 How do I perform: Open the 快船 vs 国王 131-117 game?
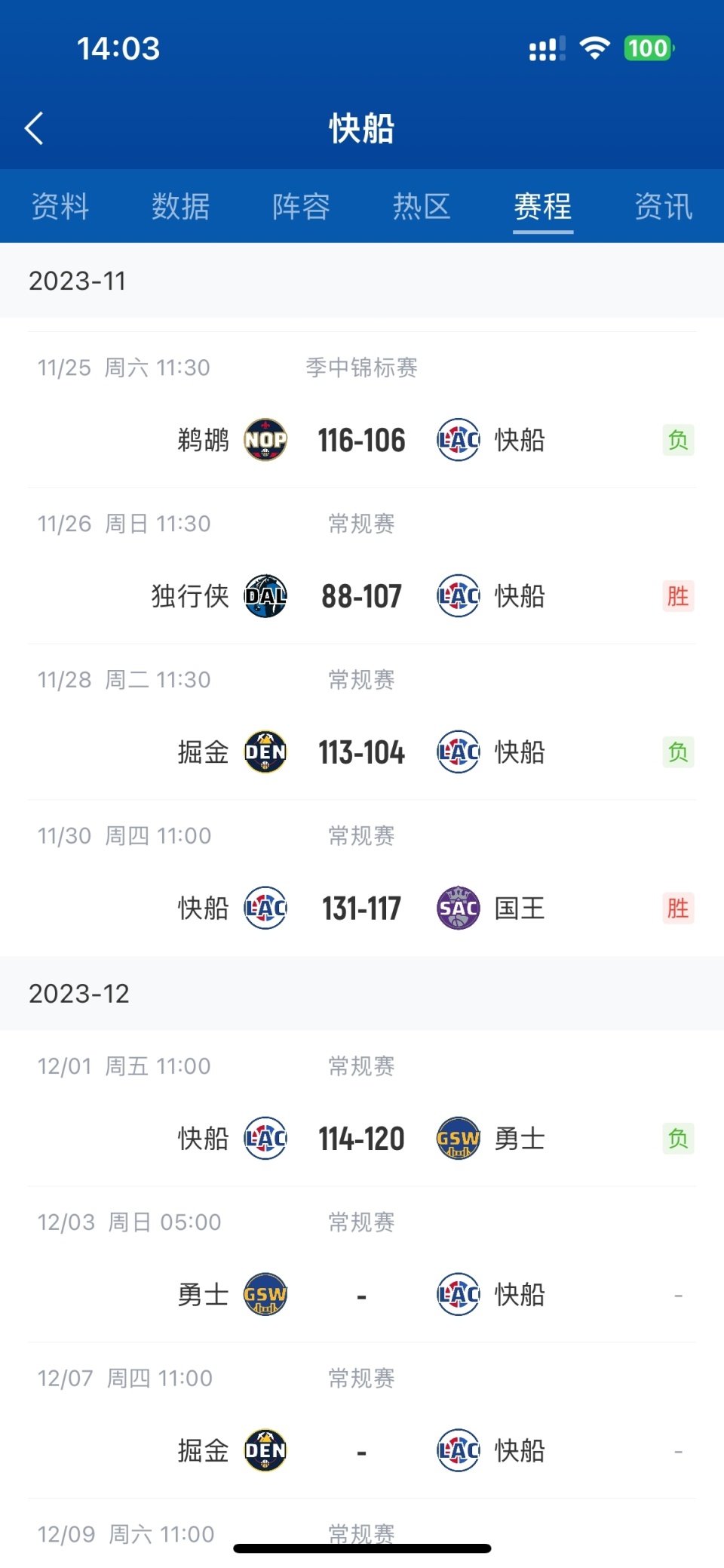click(362, 909)
